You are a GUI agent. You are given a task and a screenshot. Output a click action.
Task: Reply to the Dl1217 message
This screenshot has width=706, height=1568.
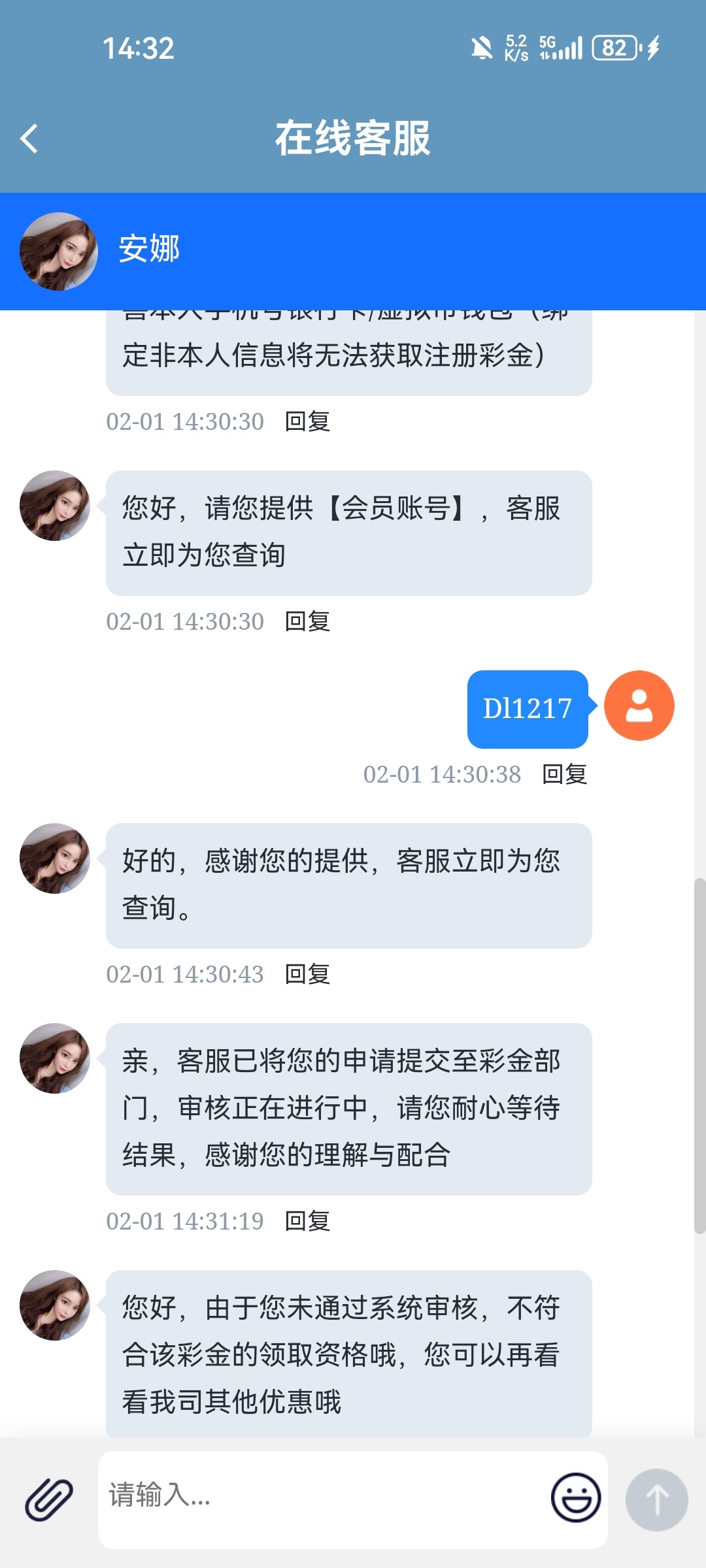click(x=565, y=775)
